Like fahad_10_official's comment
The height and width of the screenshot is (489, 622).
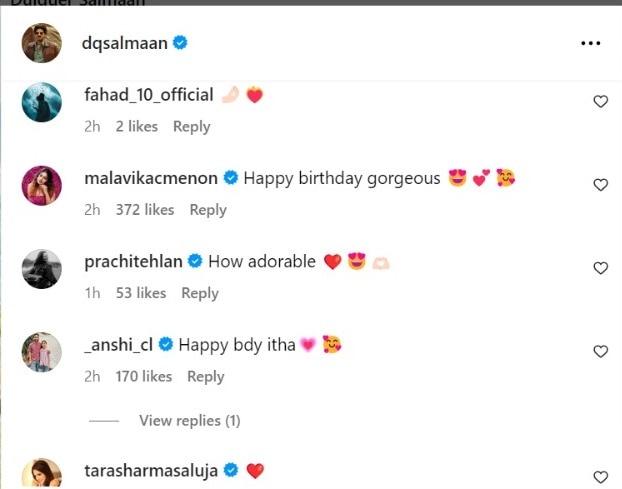[x=601, y=102]
